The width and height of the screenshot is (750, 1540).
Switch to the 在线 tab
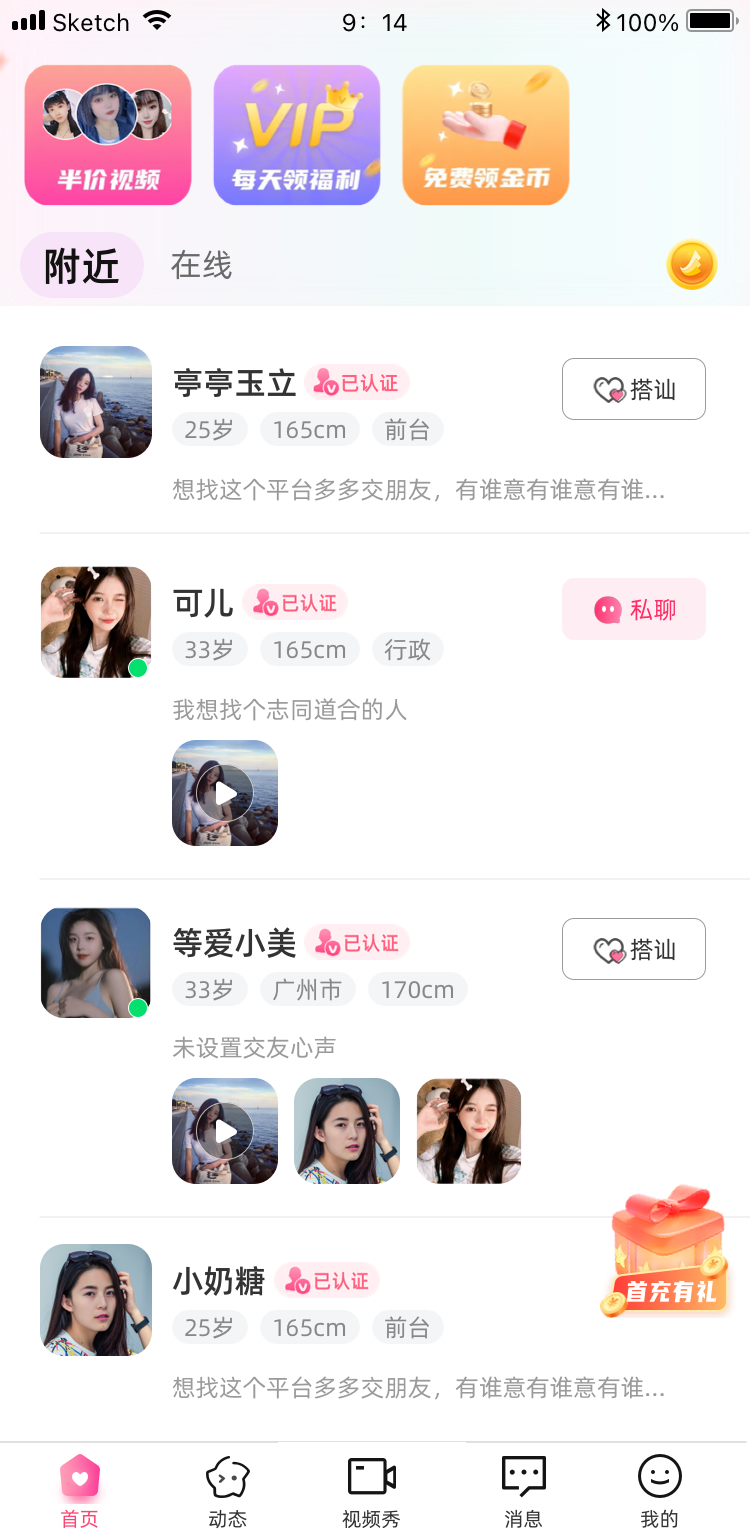(x=199, y=265)
